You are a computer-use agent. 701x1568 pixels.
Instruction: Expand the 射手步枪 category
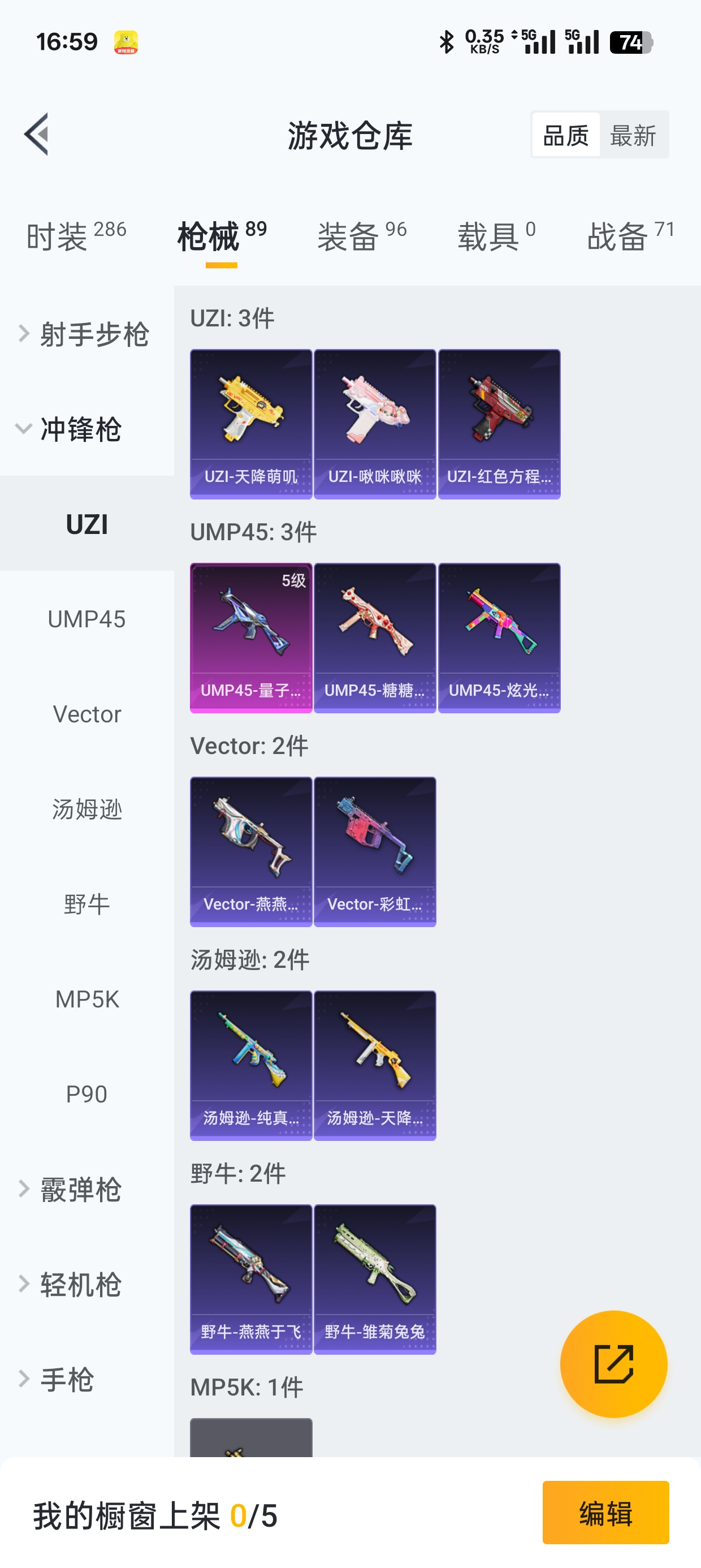pos(86,334)
